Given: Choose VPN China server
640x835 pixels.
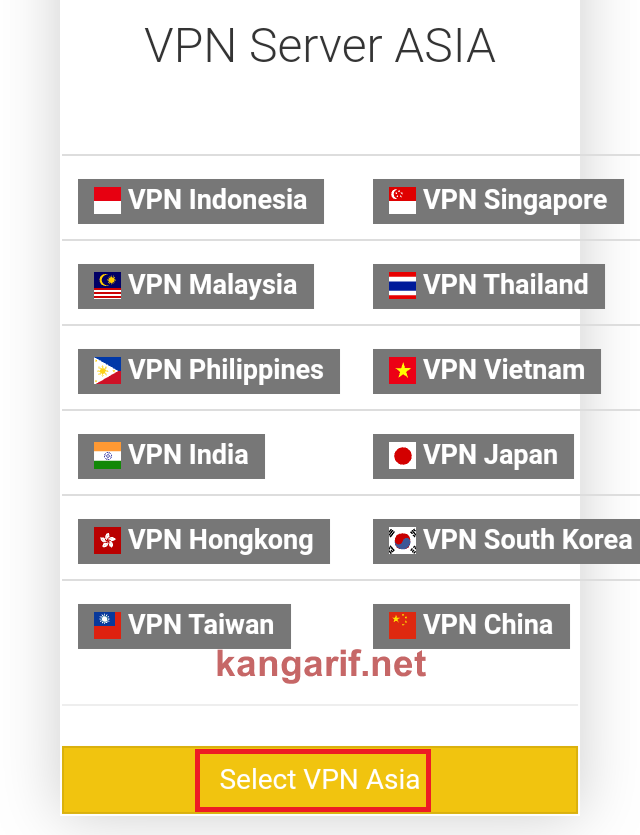Looking at the screenshot, I should tap(471, 626).
